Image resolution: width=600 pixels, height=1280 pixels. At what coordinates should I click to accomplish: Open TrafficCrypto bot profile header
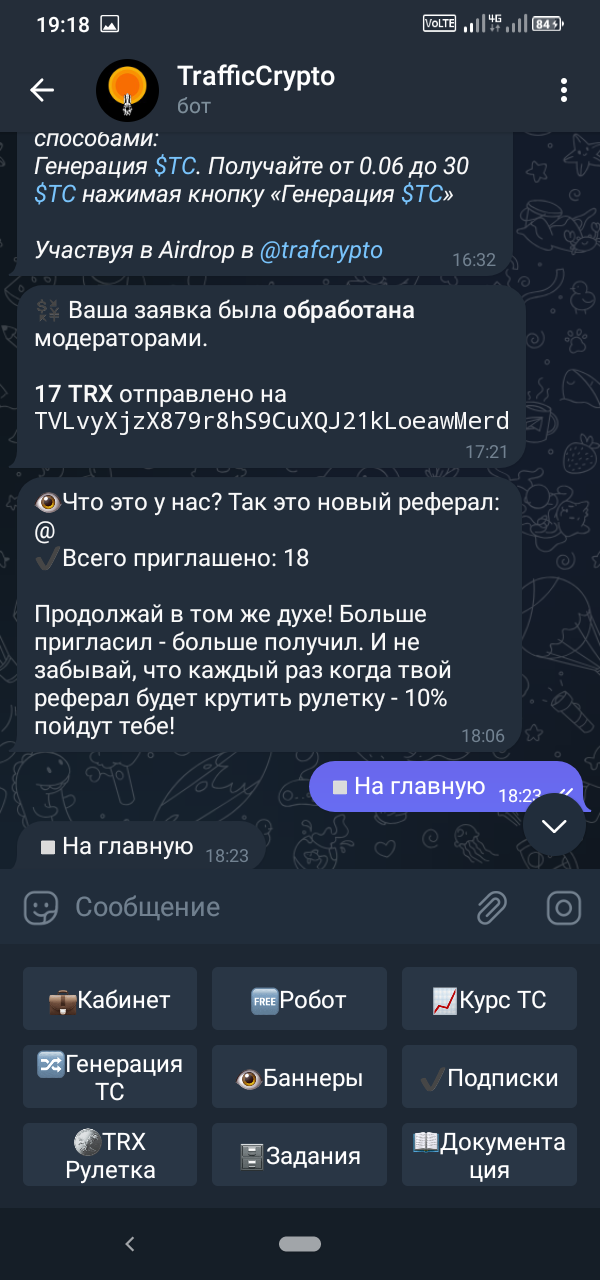255,88
